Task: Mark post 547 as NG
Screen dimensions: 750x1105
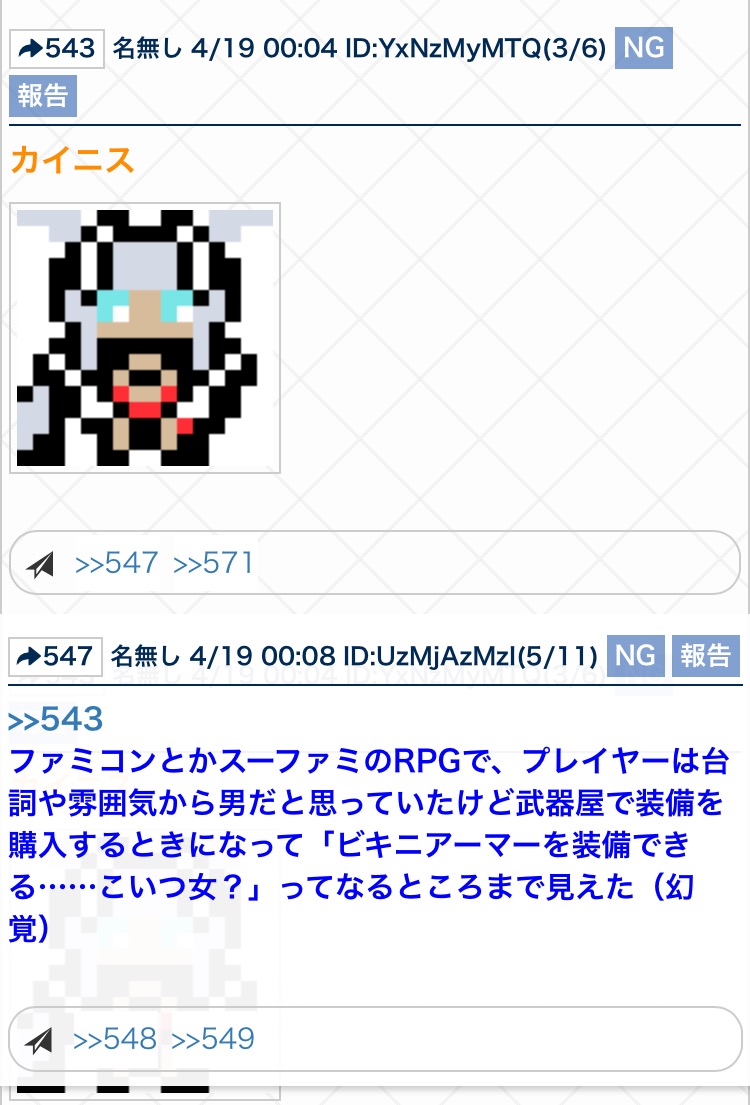Action: (x=635, y=655)
